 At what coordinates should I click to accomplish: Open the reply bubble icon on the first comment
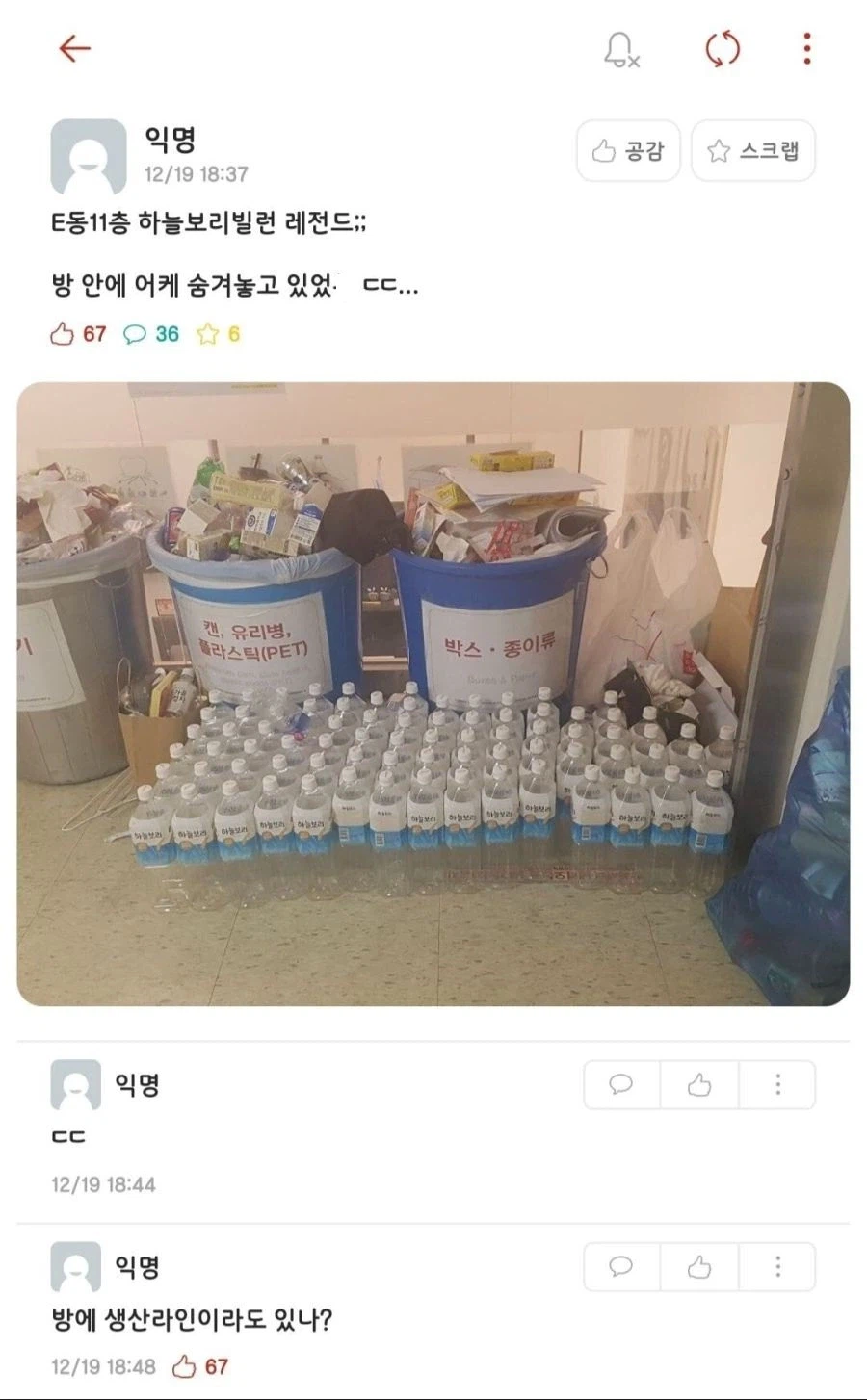click(621, 1084)
